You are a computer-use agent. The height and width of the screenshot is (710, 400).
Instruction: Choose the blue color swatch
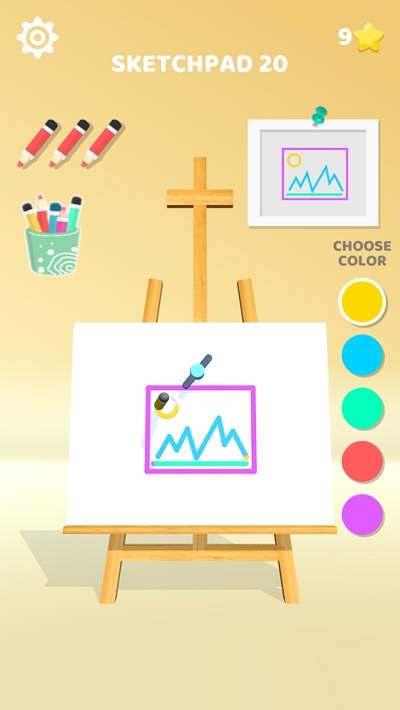[362, 355]
